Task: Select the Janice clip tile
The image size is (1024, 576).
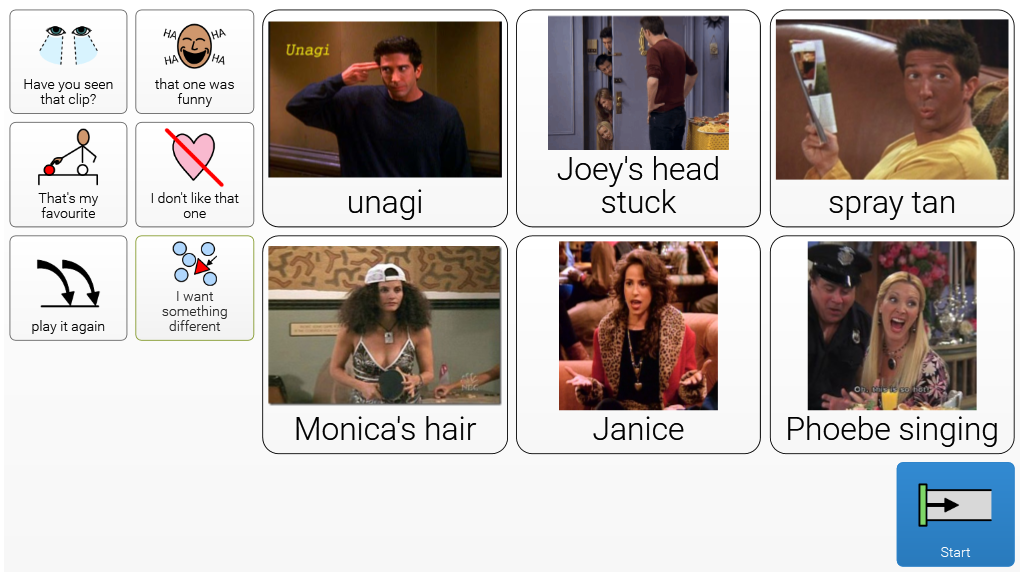Action: click(638, 345)
